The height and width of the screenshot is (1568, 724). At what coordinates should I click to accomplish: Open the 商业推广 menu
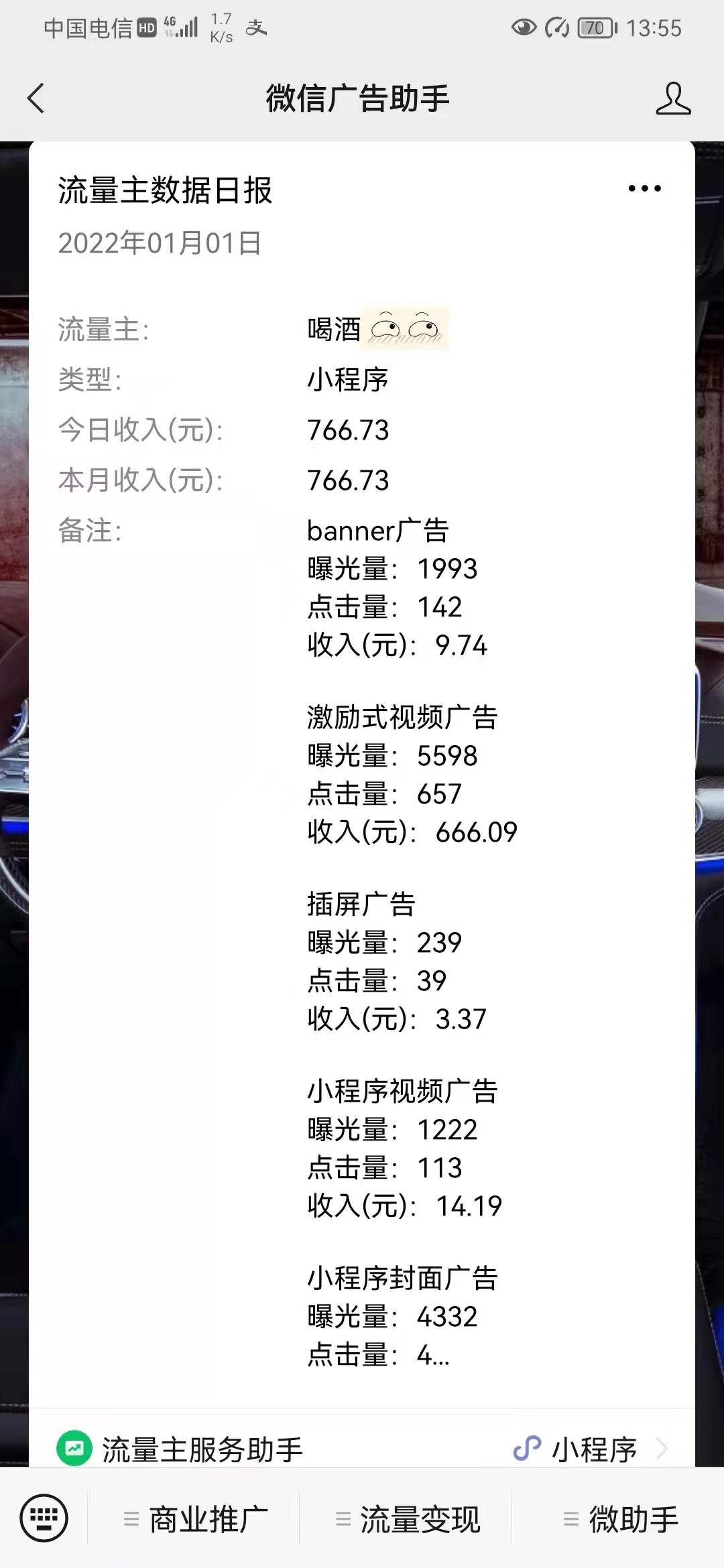coord(196,1519)
